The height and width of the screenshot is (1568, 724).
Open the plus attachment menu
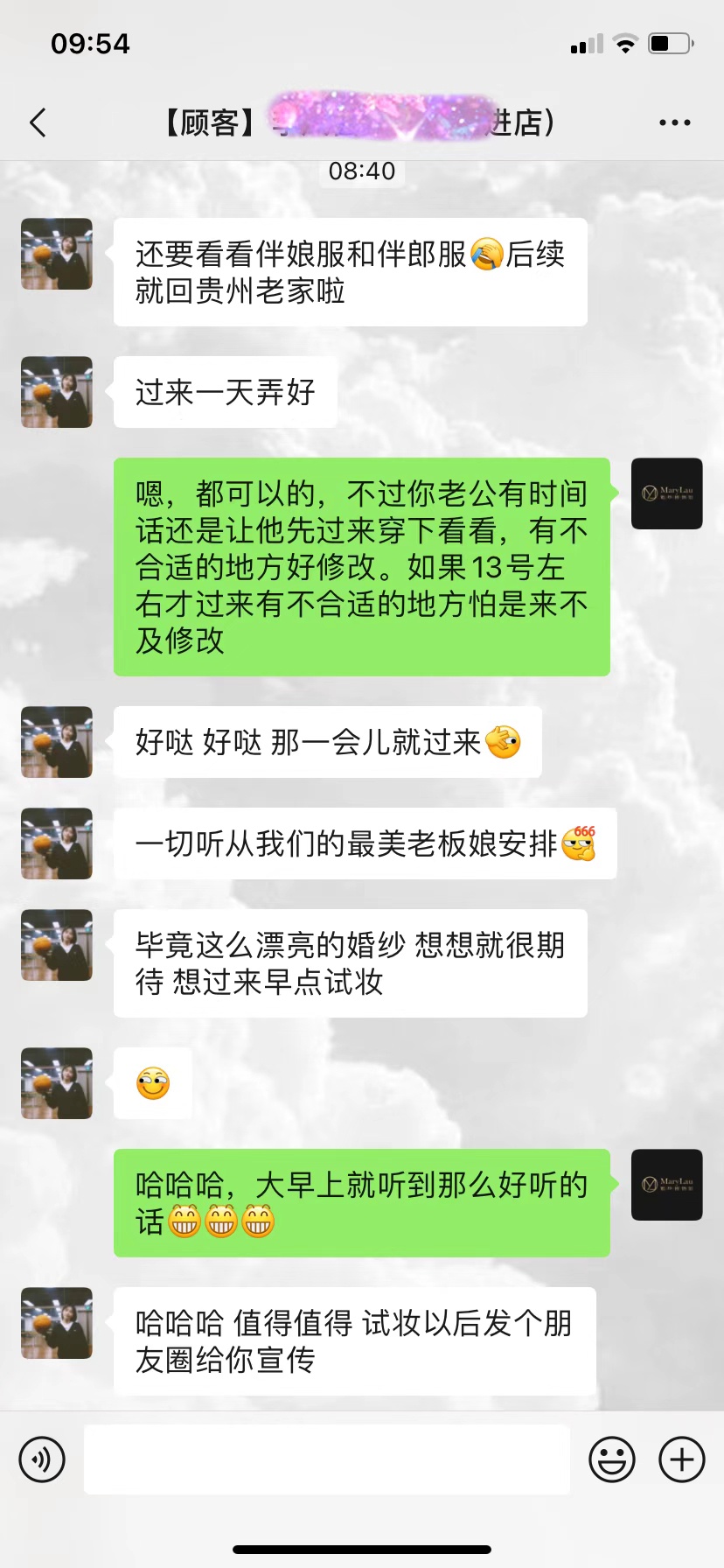681,1459
